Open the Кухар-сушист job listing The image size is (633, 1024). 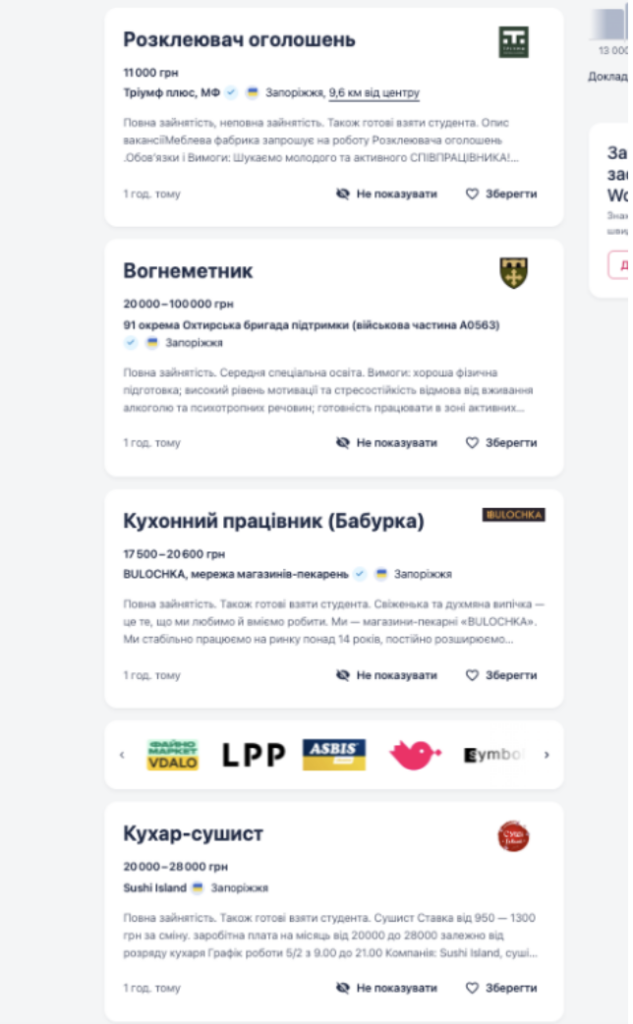click(192, 834)
